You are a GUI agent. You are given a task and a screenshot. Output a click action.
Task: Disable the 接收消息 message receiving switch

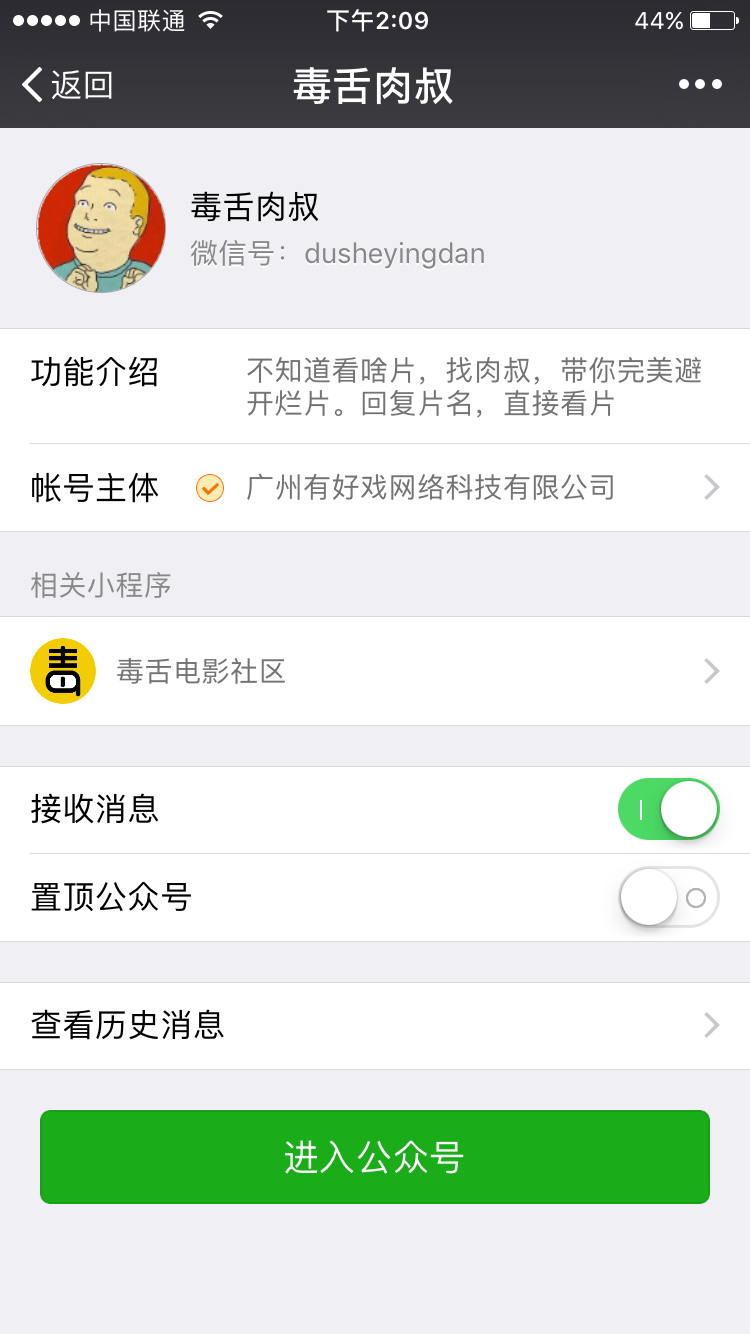coord(668,809)
